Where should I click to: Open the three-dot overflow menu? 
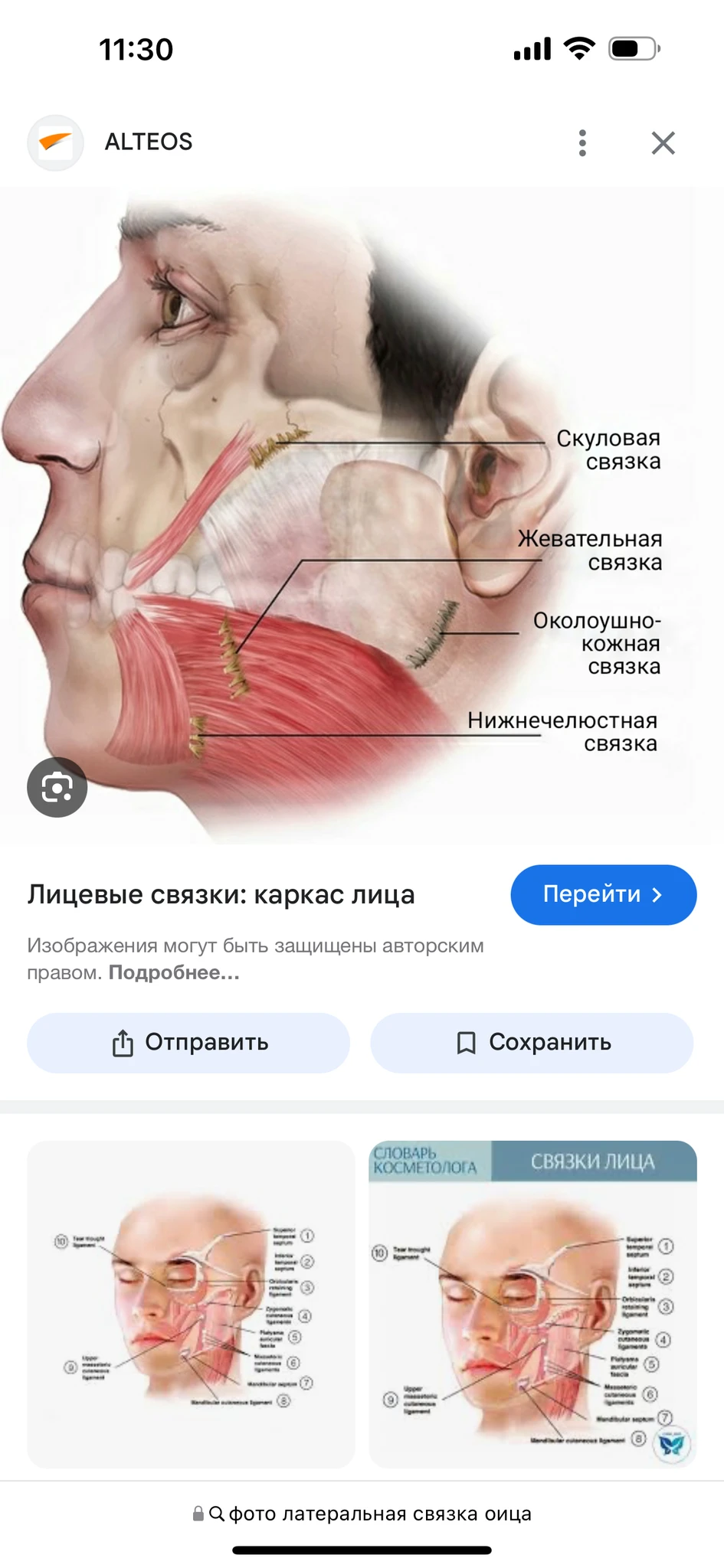pos(582,143)
